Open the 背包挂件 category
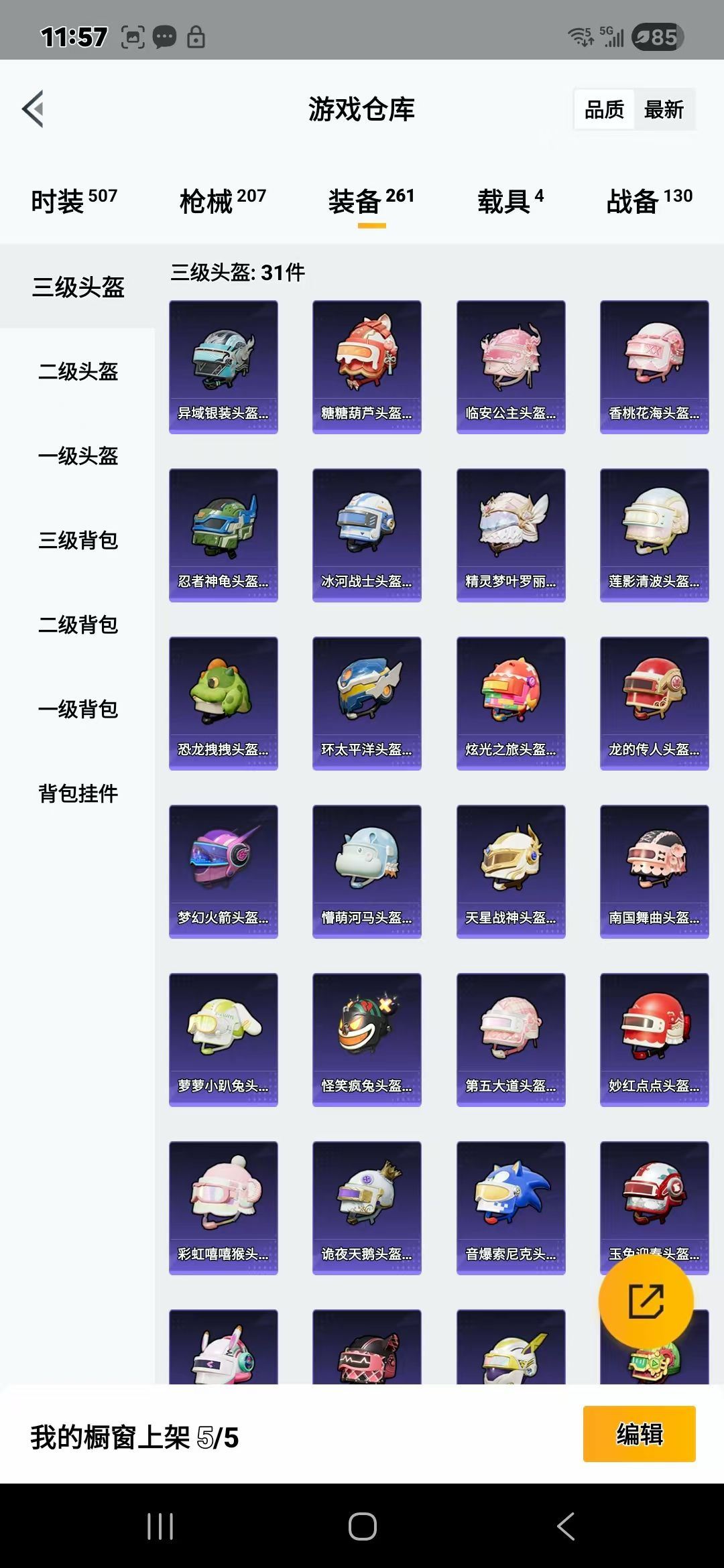This screenshot has width=724, height=1568. click(78, 793)
